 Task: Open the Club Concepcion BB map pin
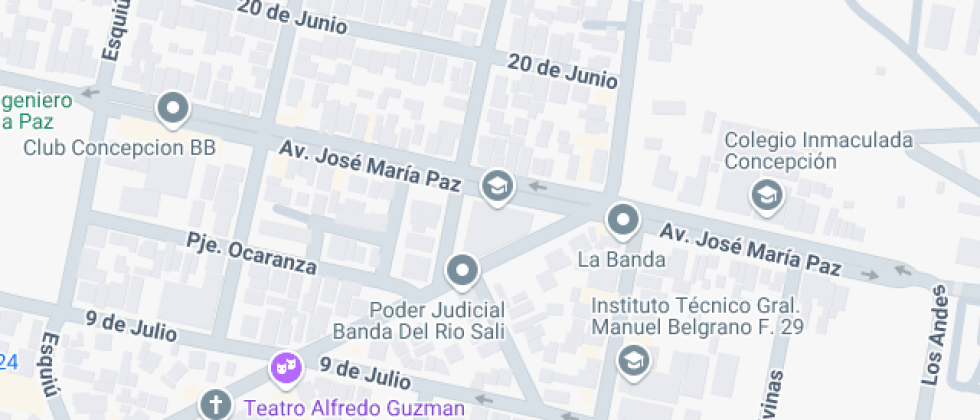tap(172, 111)
